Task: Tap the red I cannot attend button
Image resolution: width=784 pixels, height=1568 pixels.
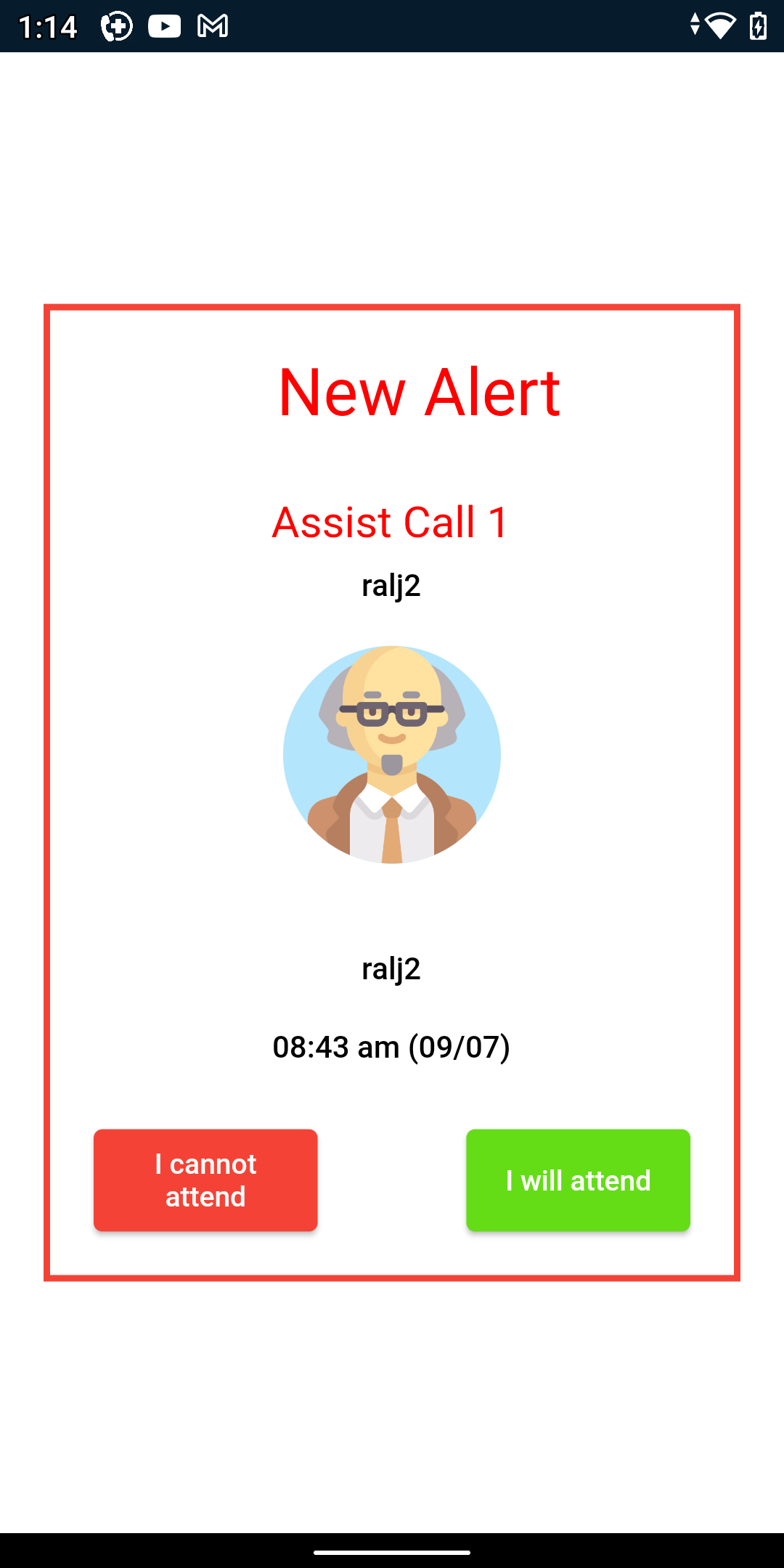Action: (x=205, y=1180)
